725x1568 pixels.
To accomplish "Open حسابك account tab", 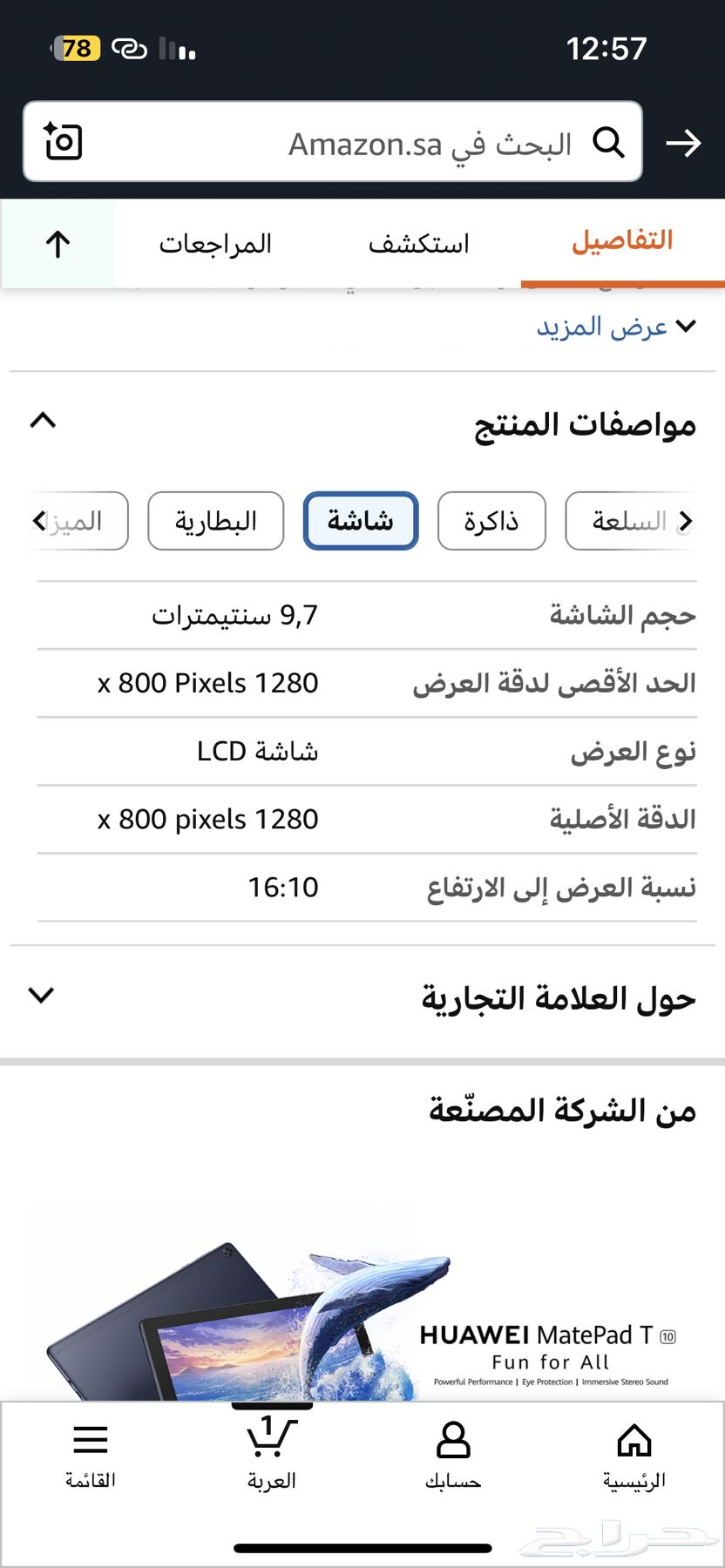I will pos(452,1456).
